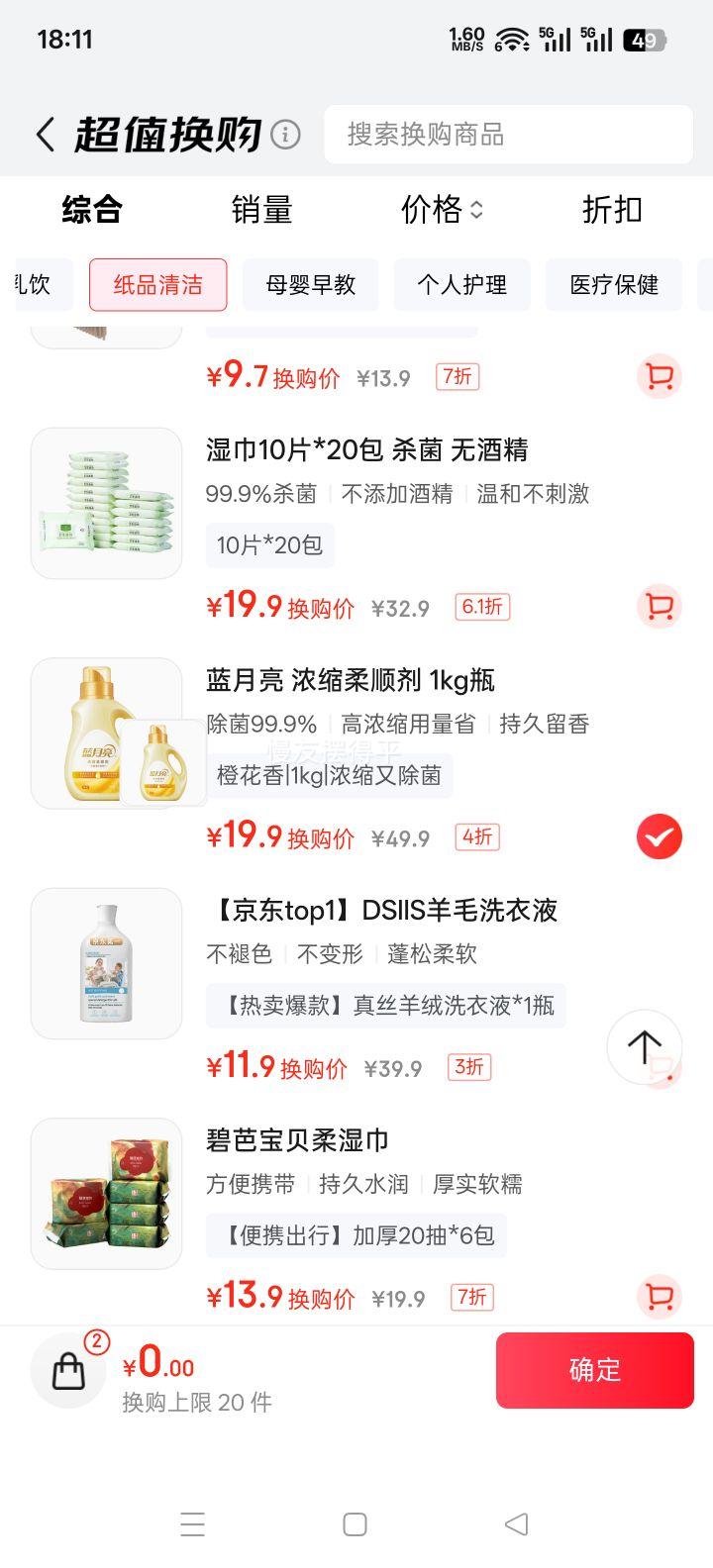
Task: Add 湿巾10片*20包 via its cart icon
Action: pyautogui.click(x=659, y=607)
